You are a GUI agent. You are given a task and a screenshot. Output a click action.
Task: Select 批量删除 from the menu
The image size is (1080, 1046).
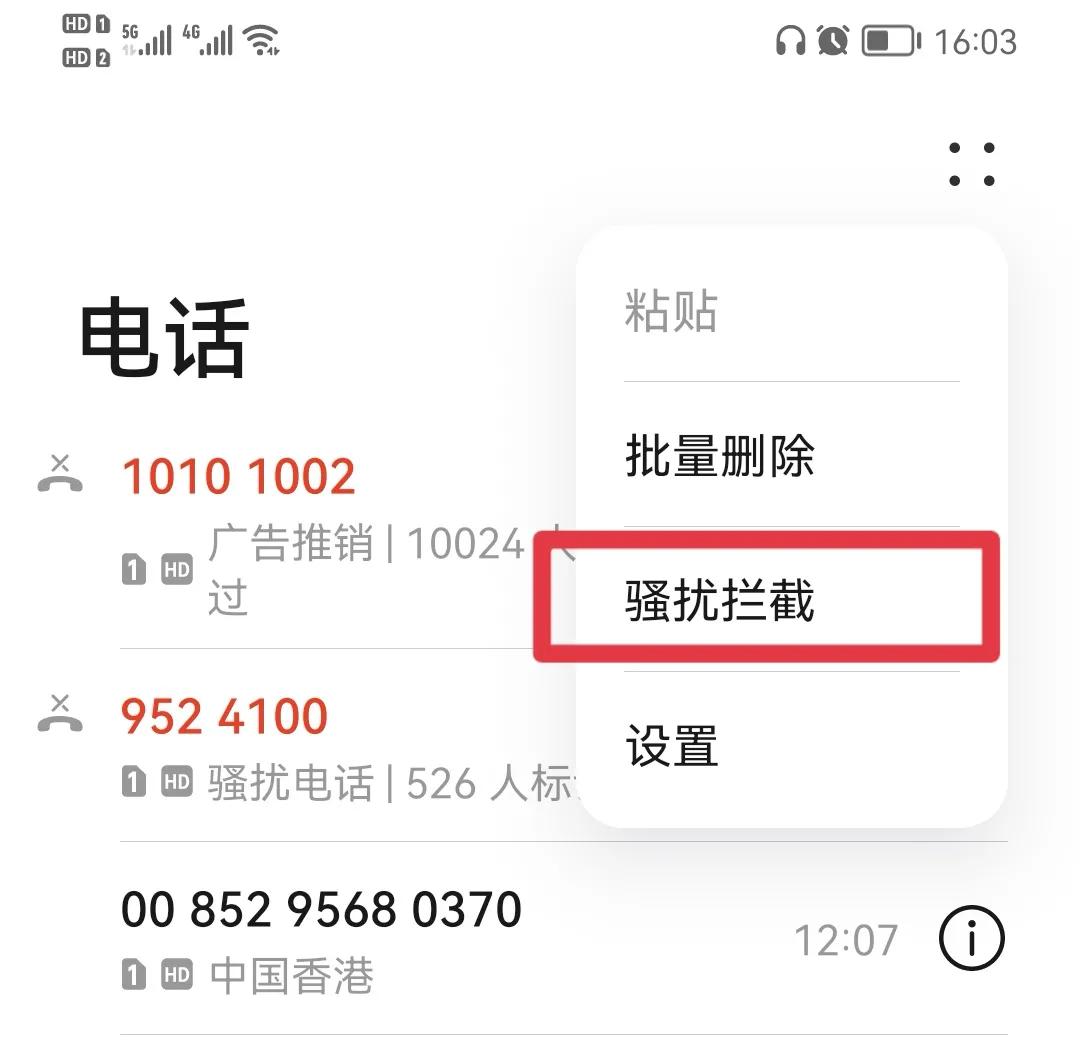pyautogui.click(x=719, y=456)
